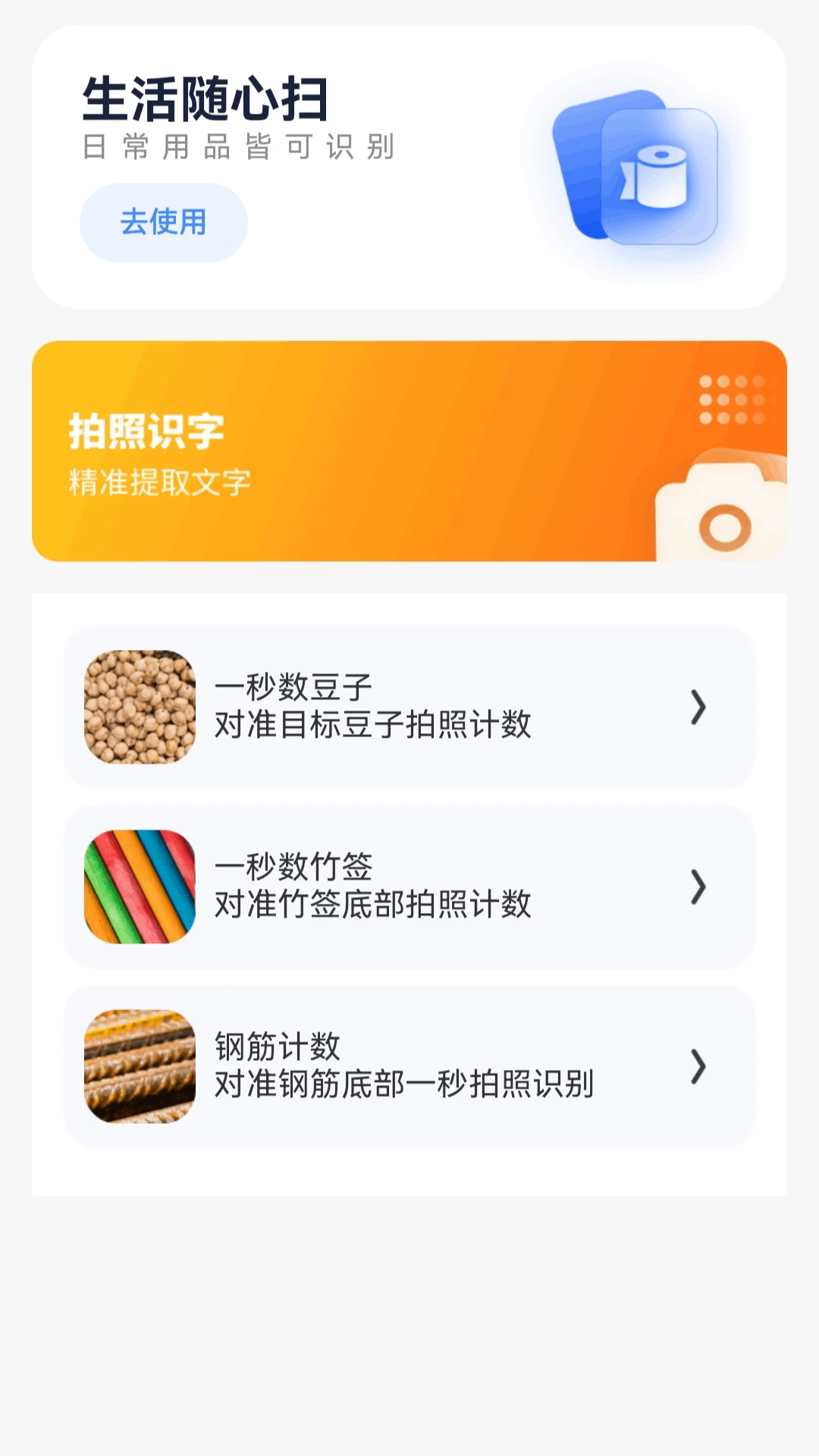This screenshot has height=1456, width=819.
Task: Tap the 去使用 button
Action: 163,221
